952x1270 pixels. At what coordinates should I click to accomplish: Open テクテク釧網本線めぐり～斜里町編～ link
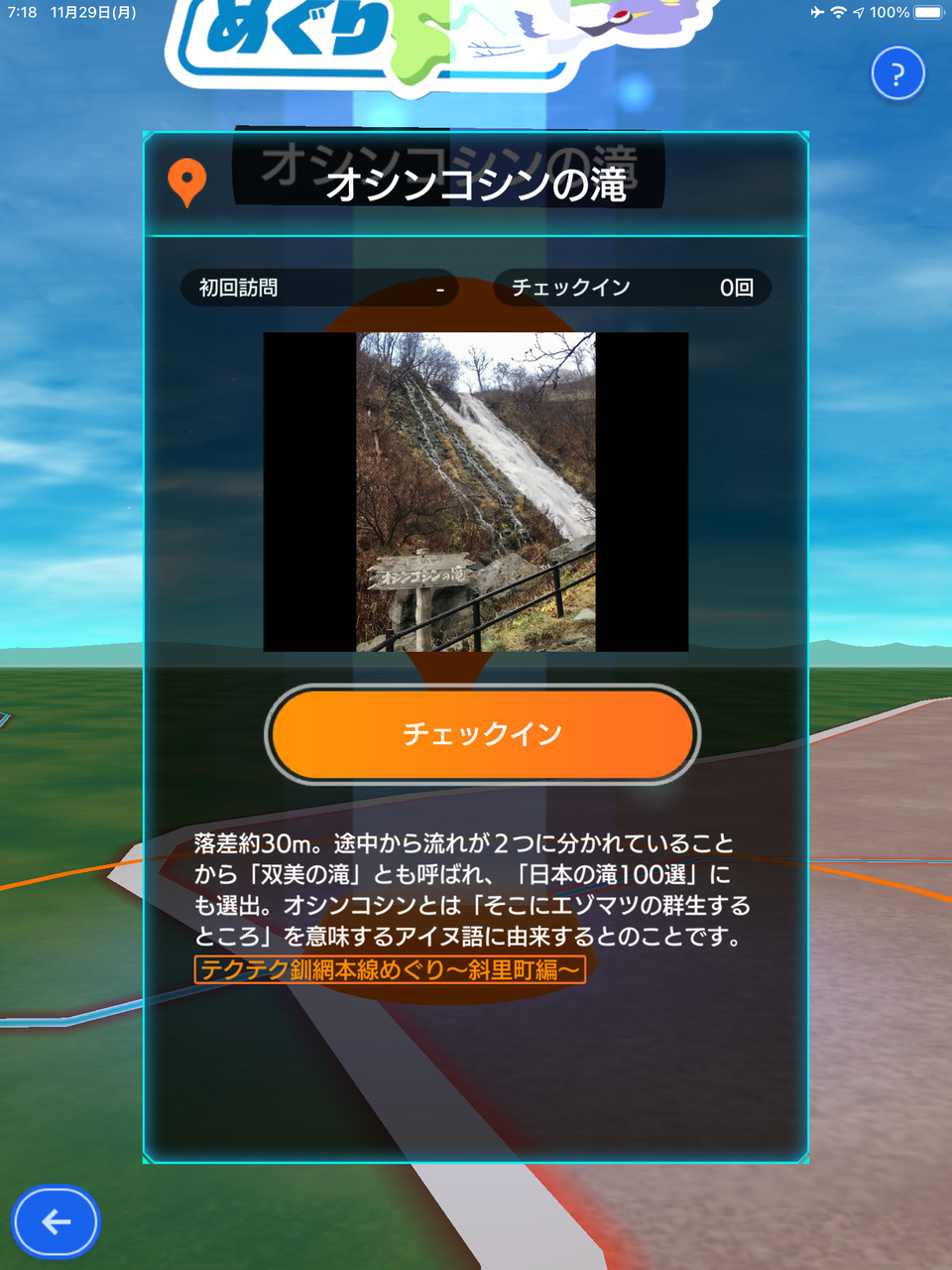[390, 969]
